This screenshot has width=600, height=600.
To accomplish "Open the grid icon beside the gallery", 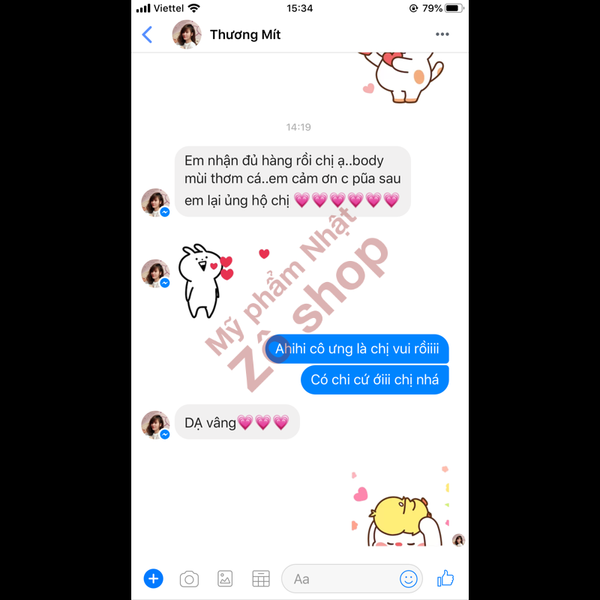I will [261, 578].
